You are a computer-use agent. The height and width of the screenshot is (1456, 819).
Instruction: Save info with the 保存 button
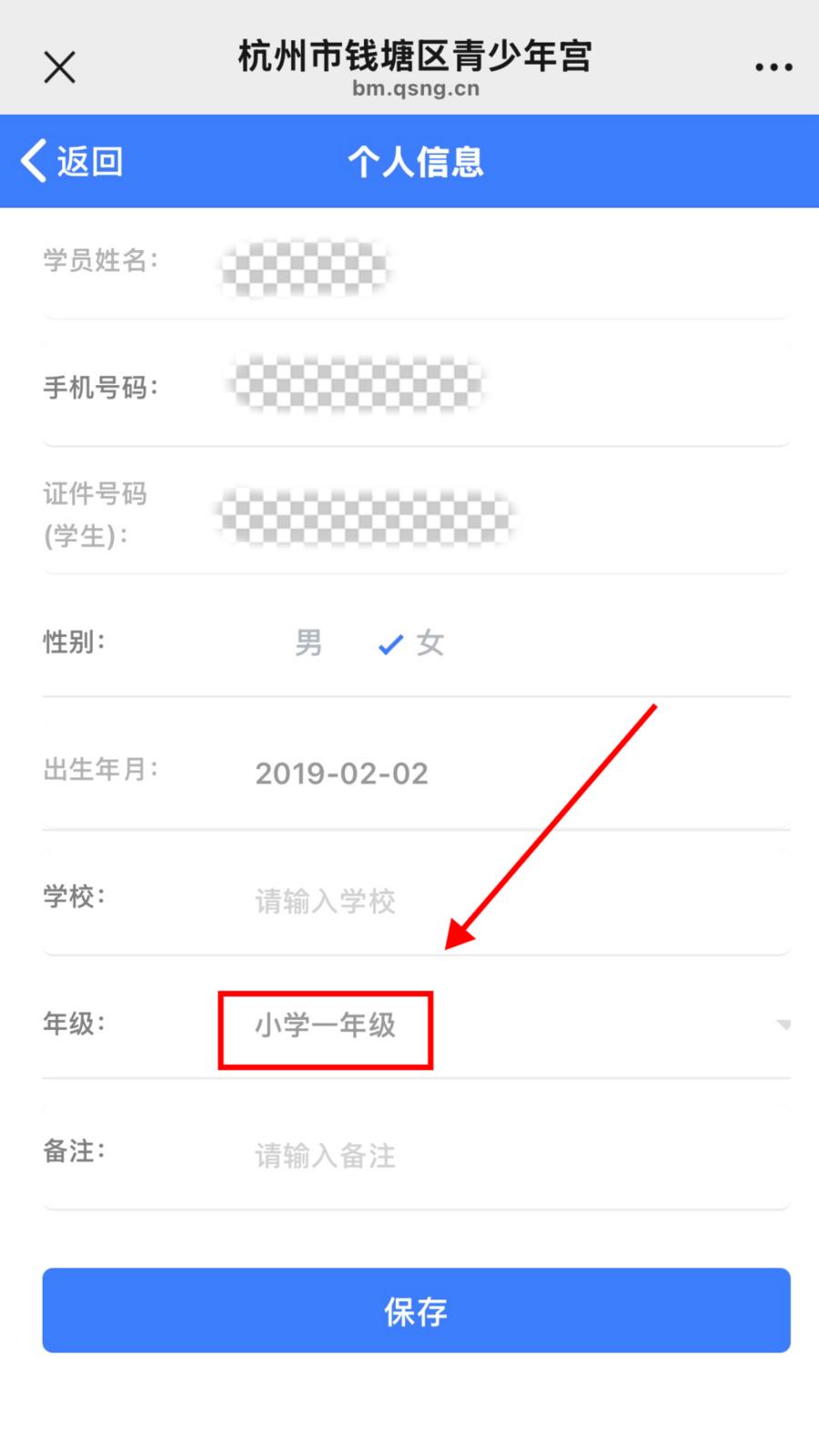coord(416,1310)
